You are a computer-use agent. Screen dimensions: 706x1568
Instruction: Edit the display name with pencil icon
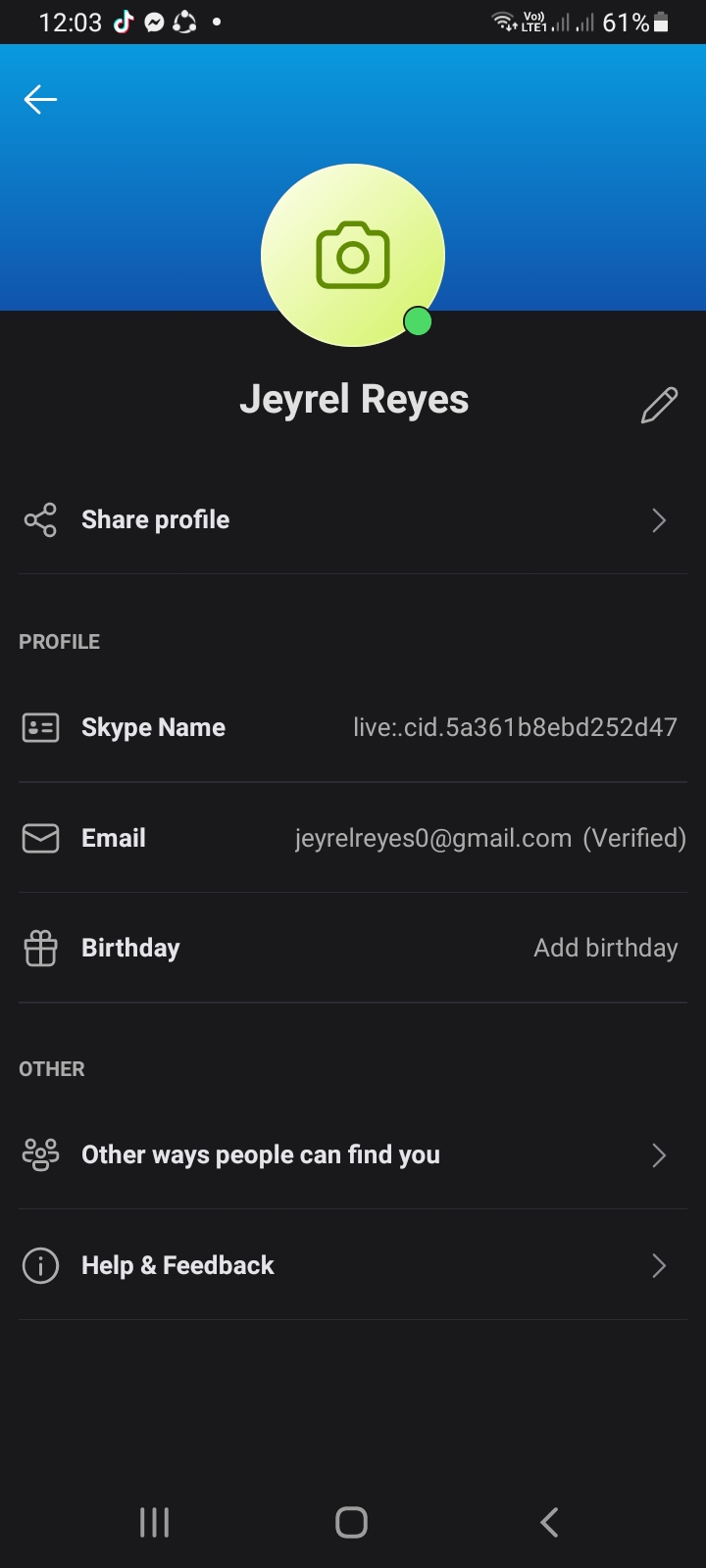coord(659,405)
